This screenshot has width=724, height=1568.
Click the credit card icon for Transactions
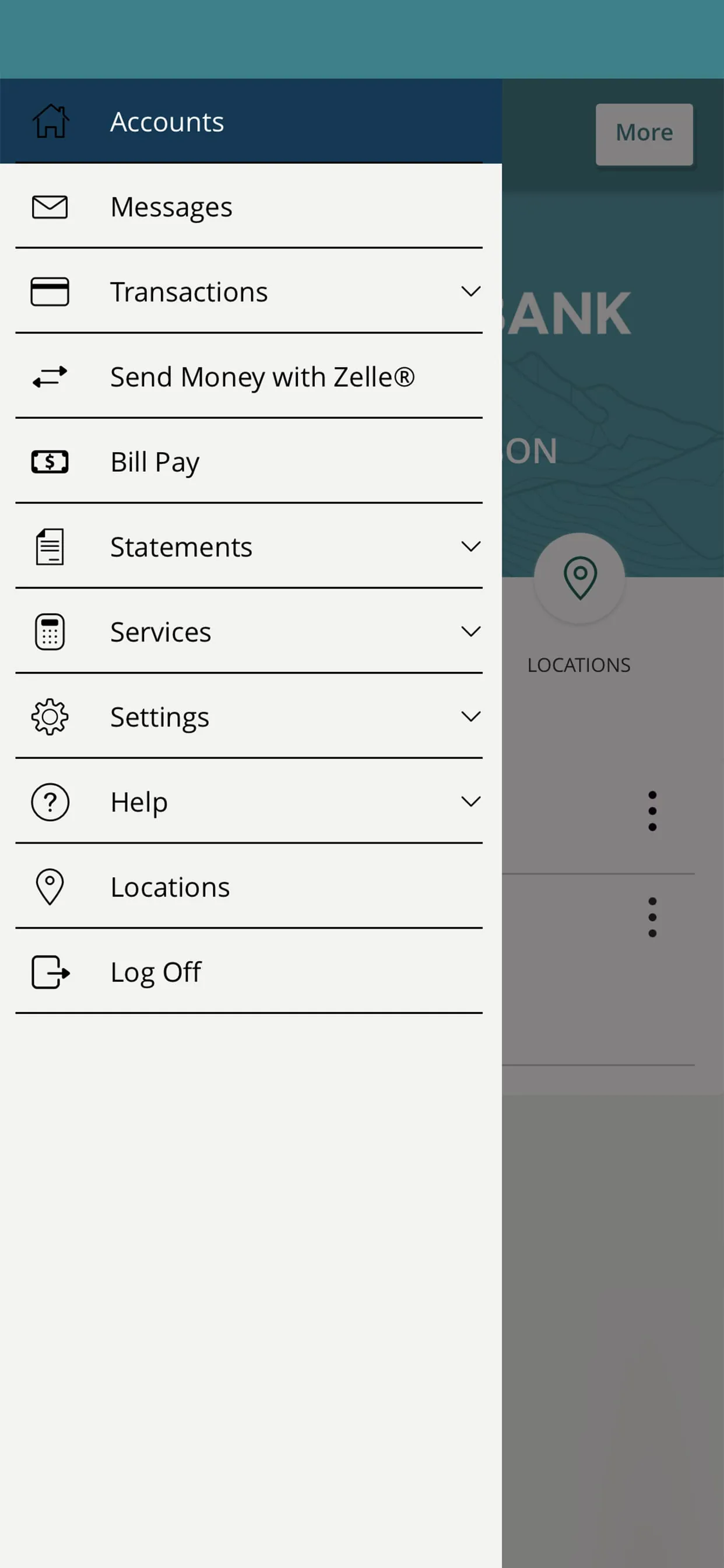pos(50,291)
